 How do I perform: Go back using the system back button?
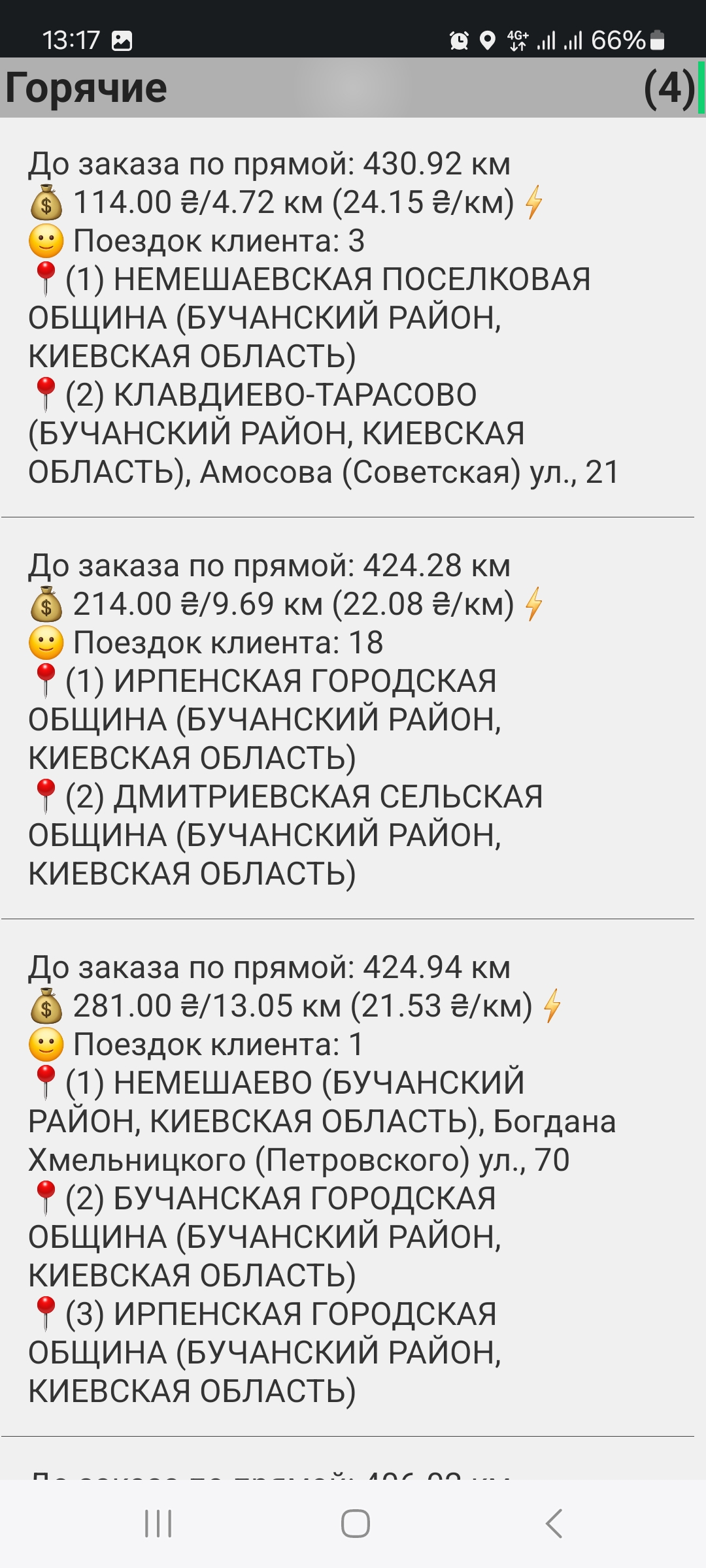[x=554, y=1524]
